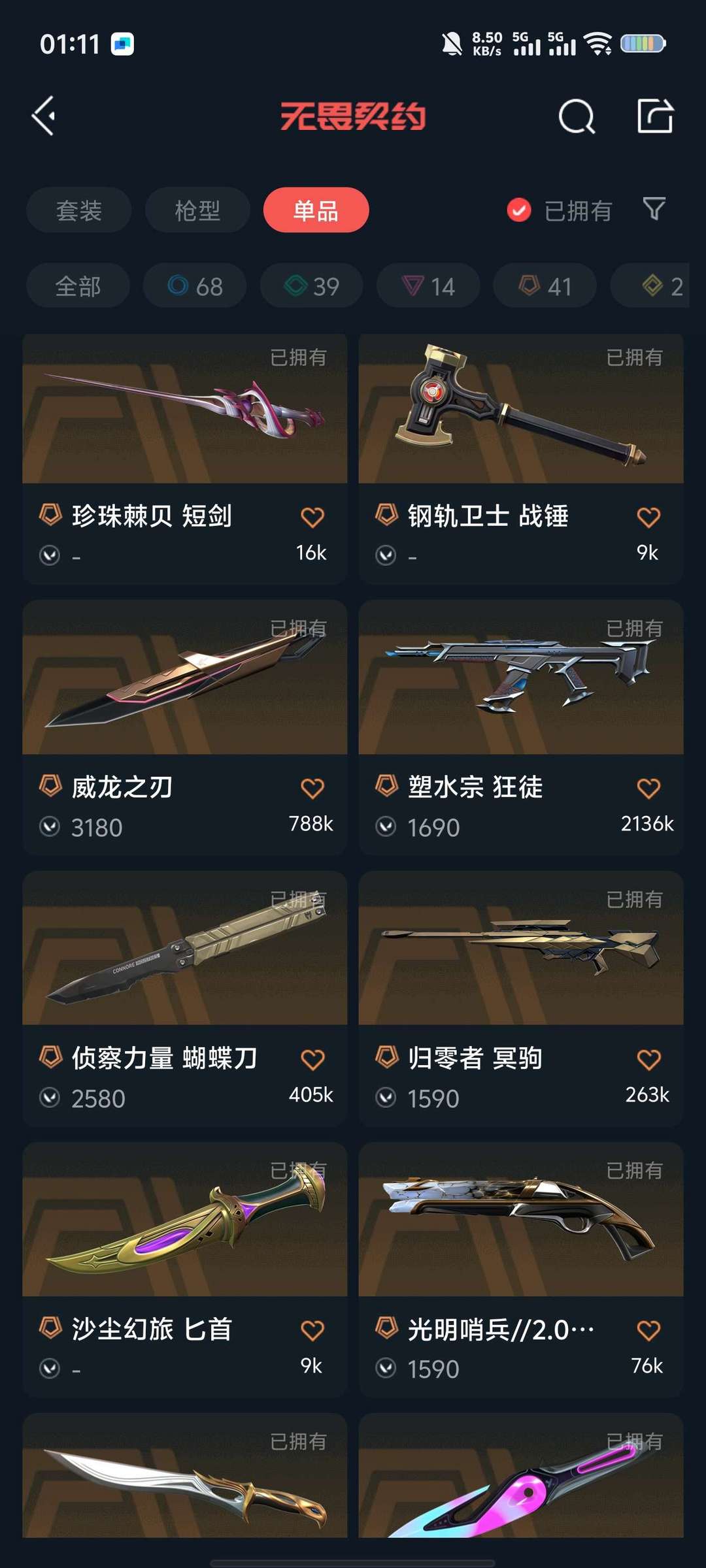Favorite the 塑水宗 狂徒 skin
Image resolution: width=706 pixels, height=1568 pixels.
click(x=648, y=789)
